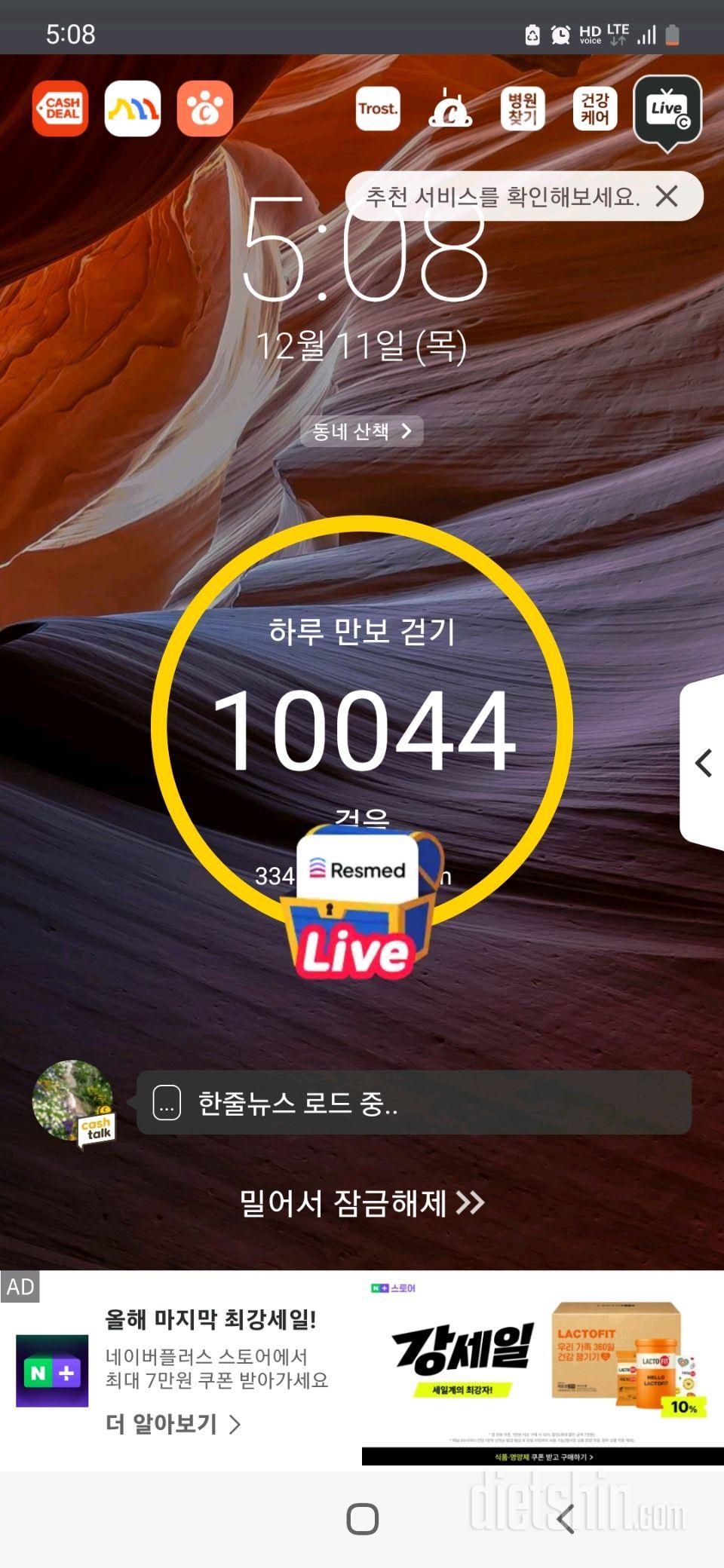
Task: Dismiss the 추천 서비스 tooltip
Action: pos(667,197)
